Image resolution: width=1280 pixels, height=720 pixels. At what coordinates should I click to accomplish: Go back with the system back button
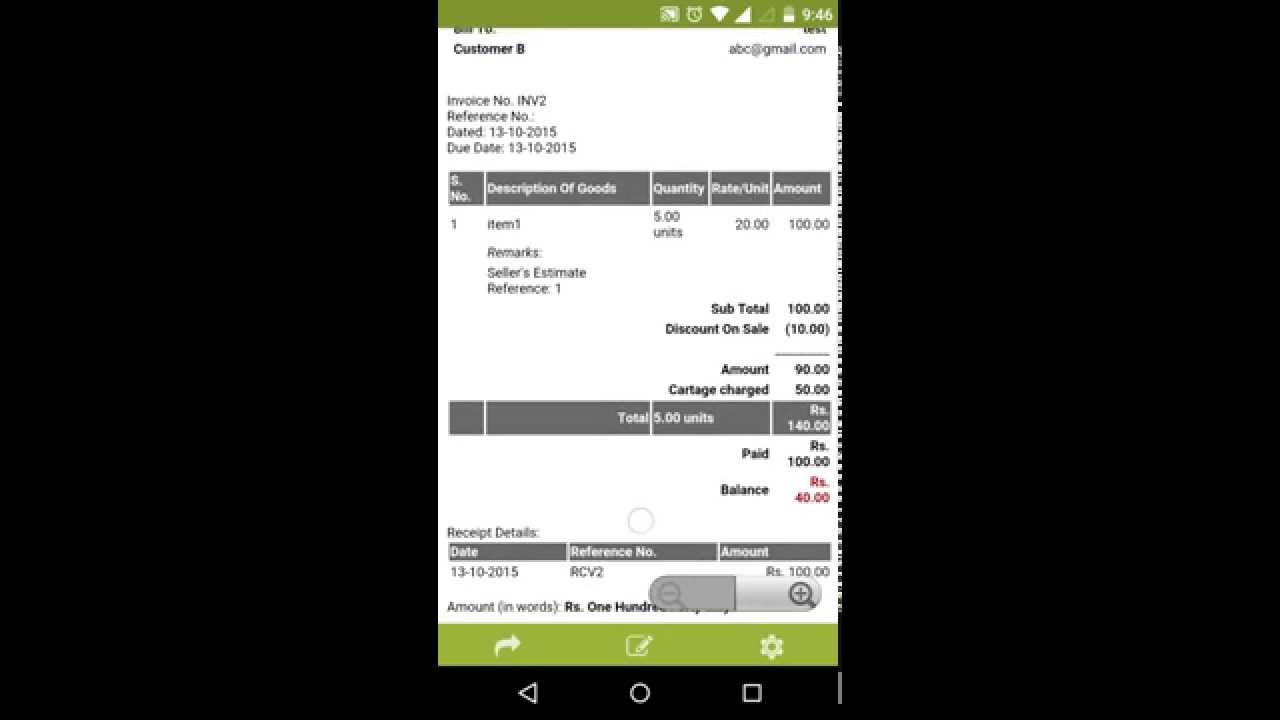(x=528, y=692)
